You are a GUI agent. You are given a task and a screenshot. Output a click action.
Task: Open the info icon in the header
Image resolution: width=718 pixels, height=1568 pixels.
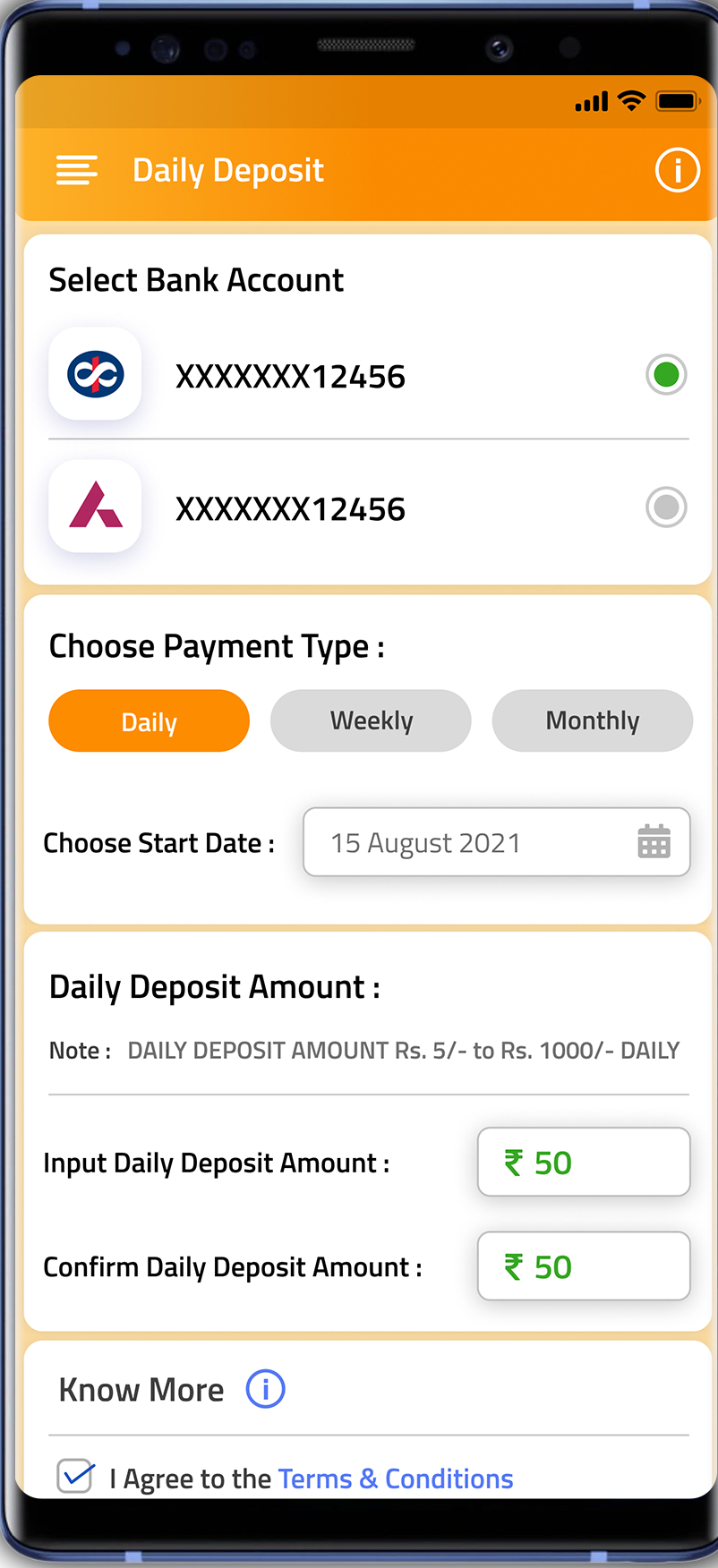click(677, 170)
